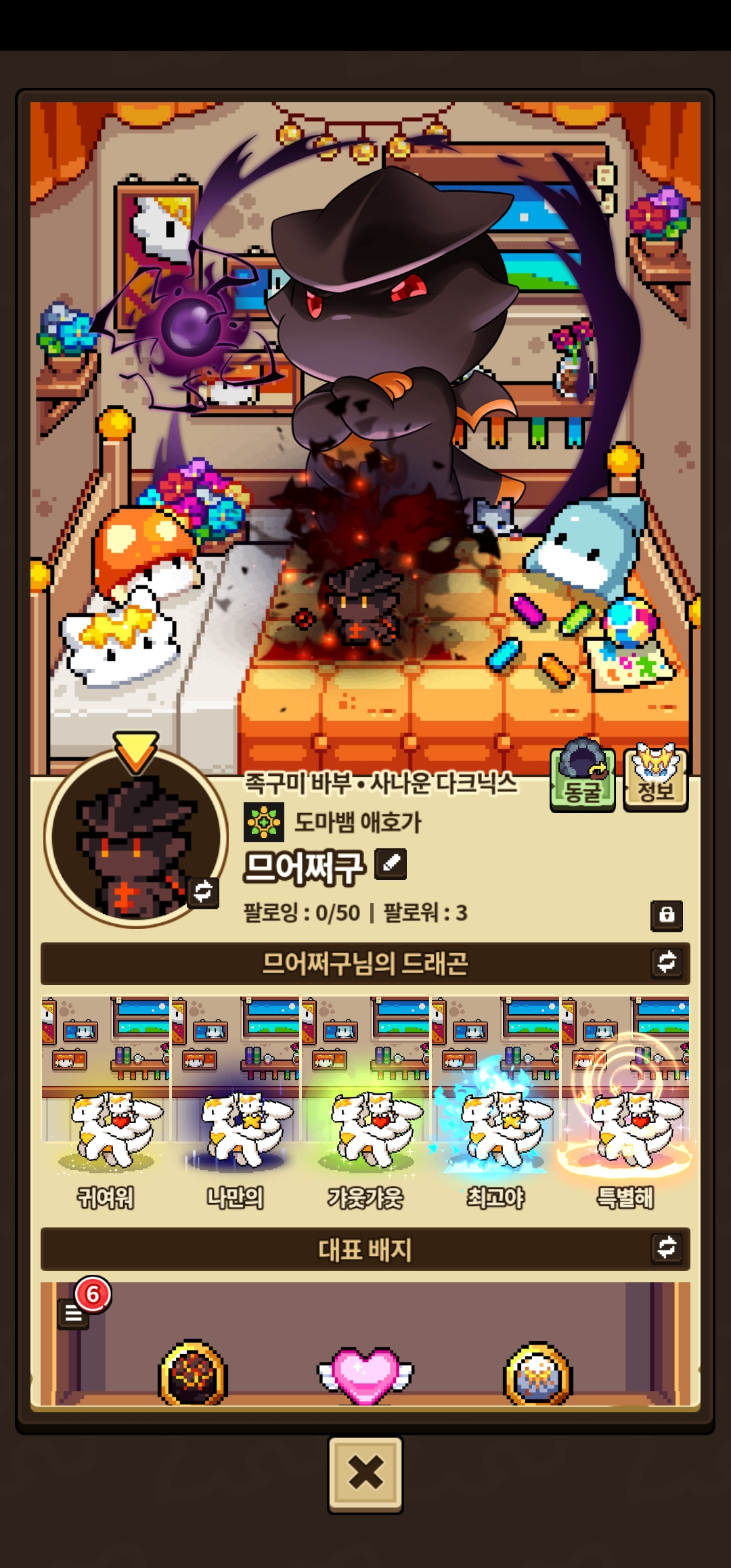This screenshot has width=731, height=1568.
Task: Close the profile window with X
Action: (x=365, y=1474)
